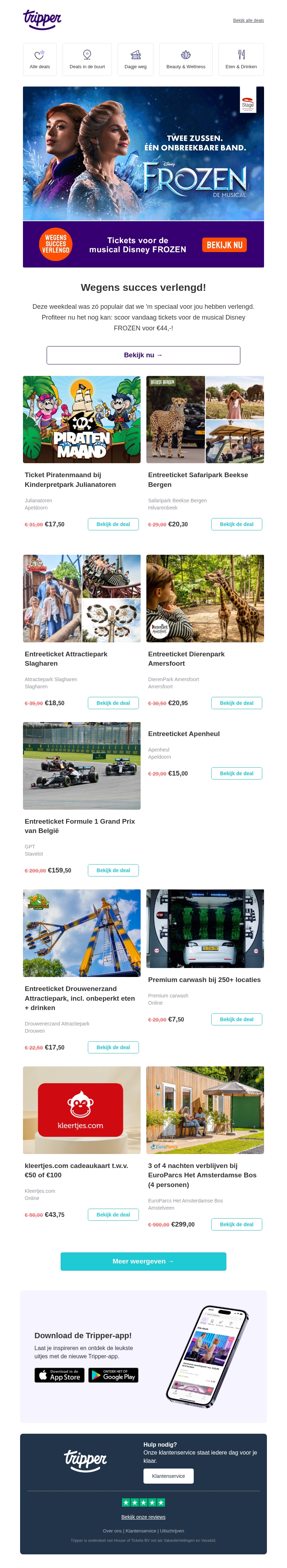View the Dierenpark Amersfoort deal
Viewport: 287px width, 1568px height.
coord(236,703)
